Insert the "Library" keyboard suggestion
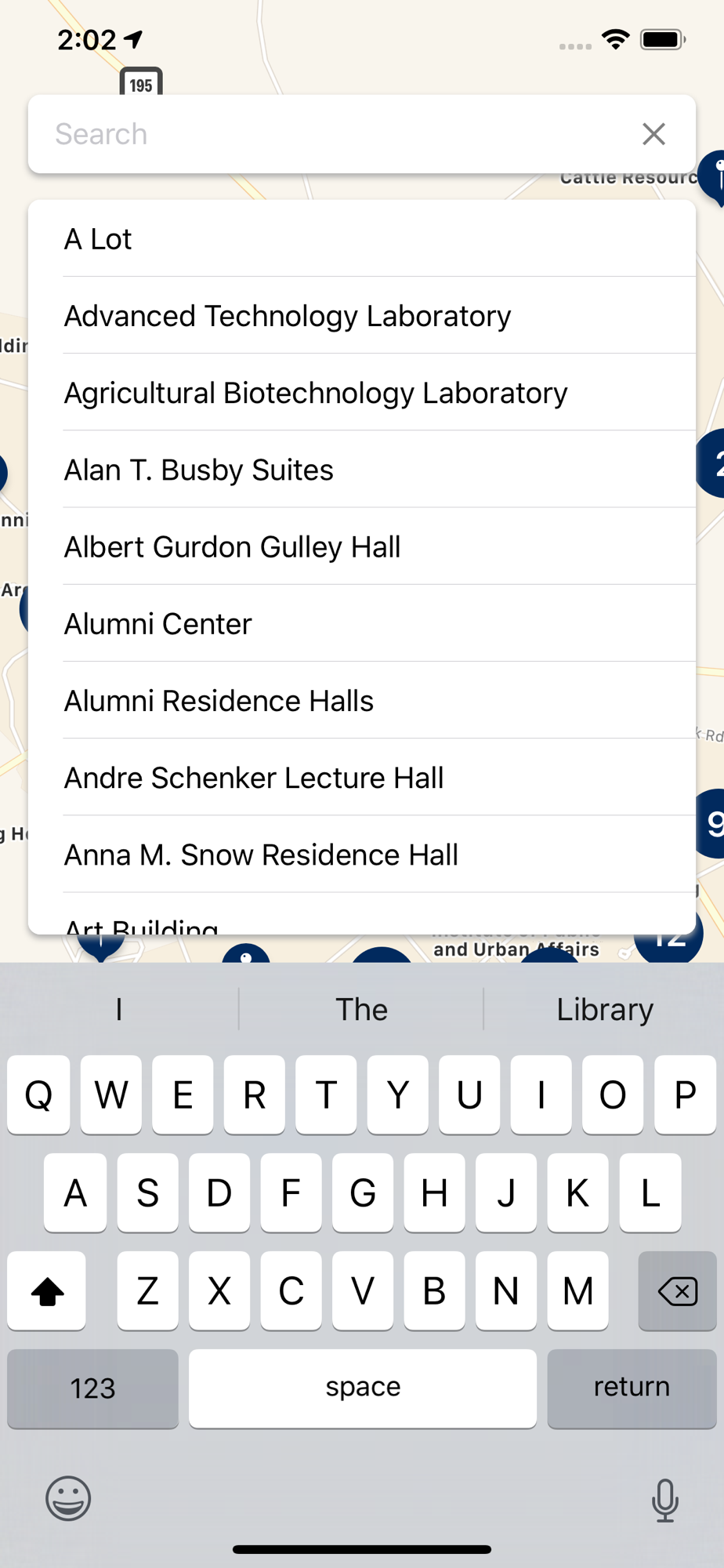This screenshot has width=724, height=1568. [604, 1009]
